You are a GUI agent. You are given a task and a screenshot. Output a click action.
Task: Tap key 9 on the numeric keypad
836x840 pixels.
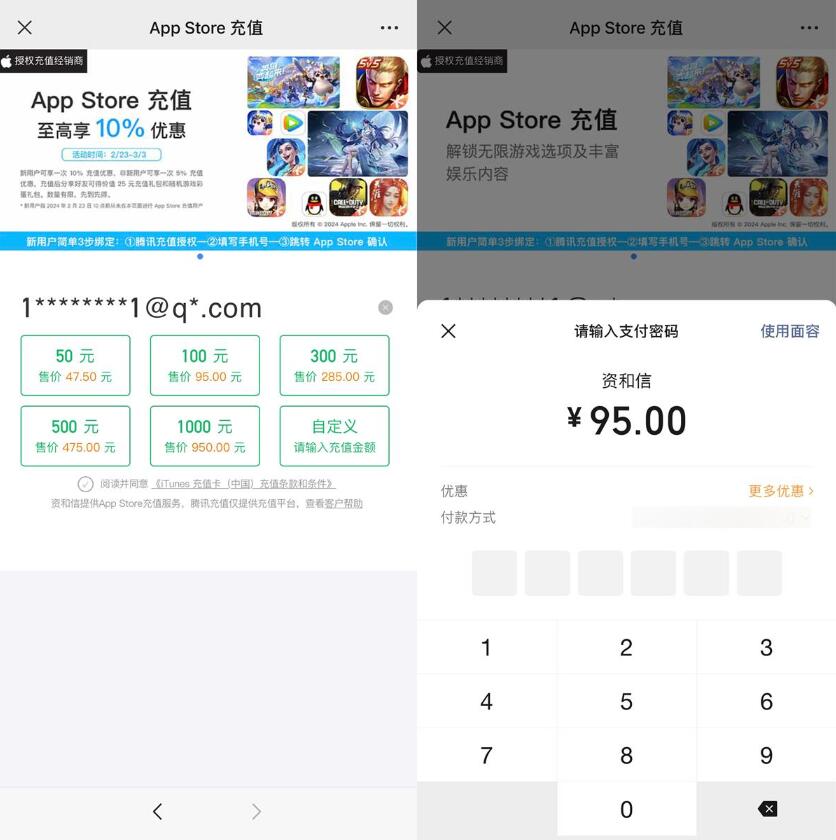[766, 755]
